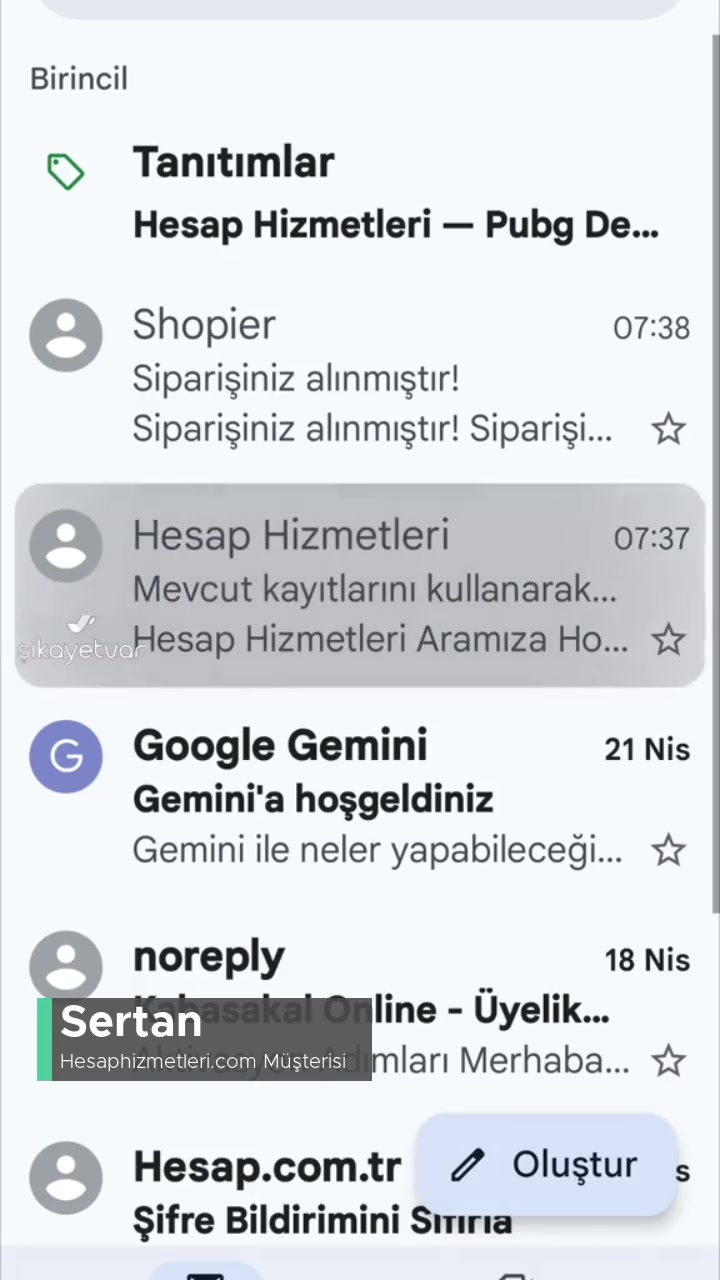Star the Shopier order confirmation email
720x1280 pixels.
[668, 429]
